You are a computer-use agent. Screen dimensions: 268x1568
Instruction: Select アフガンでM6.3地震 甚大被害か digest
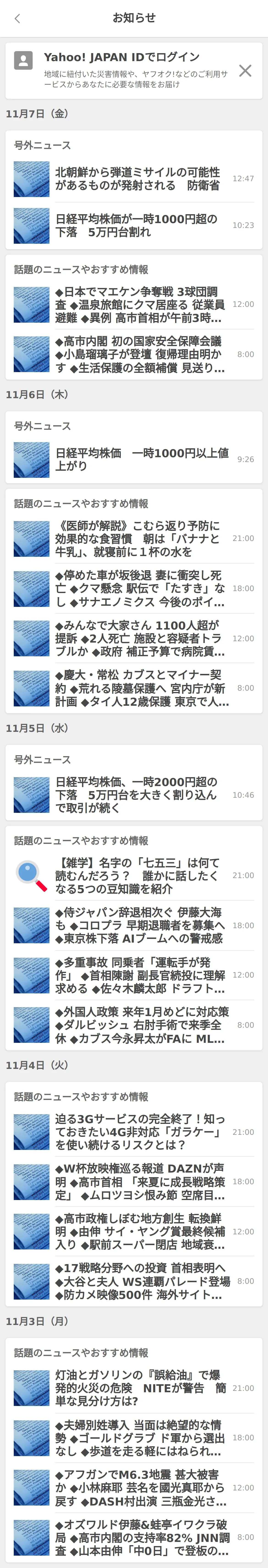point(140,1488)
